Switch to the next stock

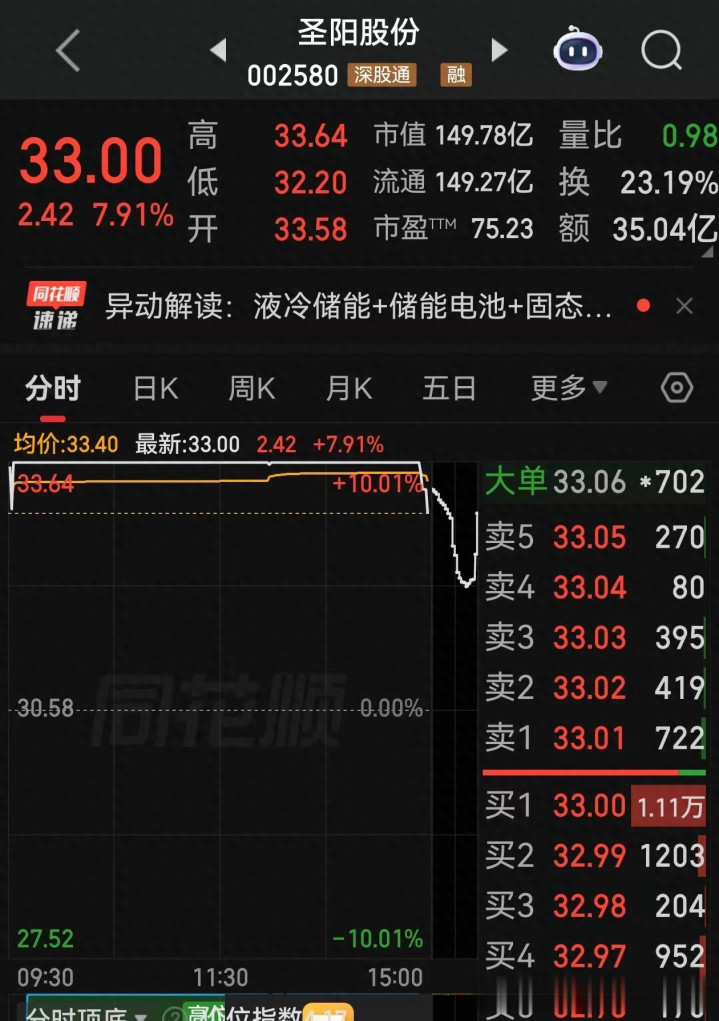click(499, 49)
